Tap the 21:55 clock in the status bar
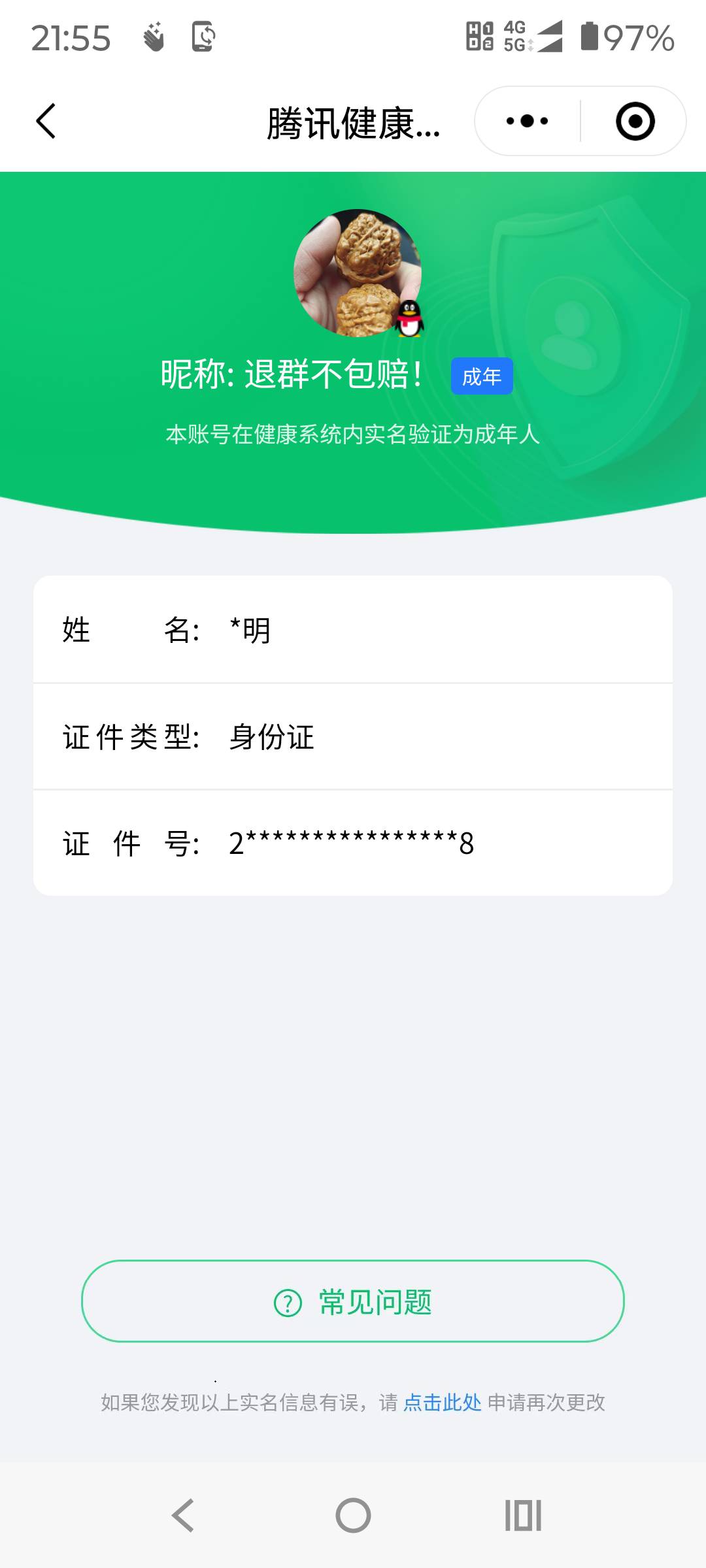 tap(72, 37)
